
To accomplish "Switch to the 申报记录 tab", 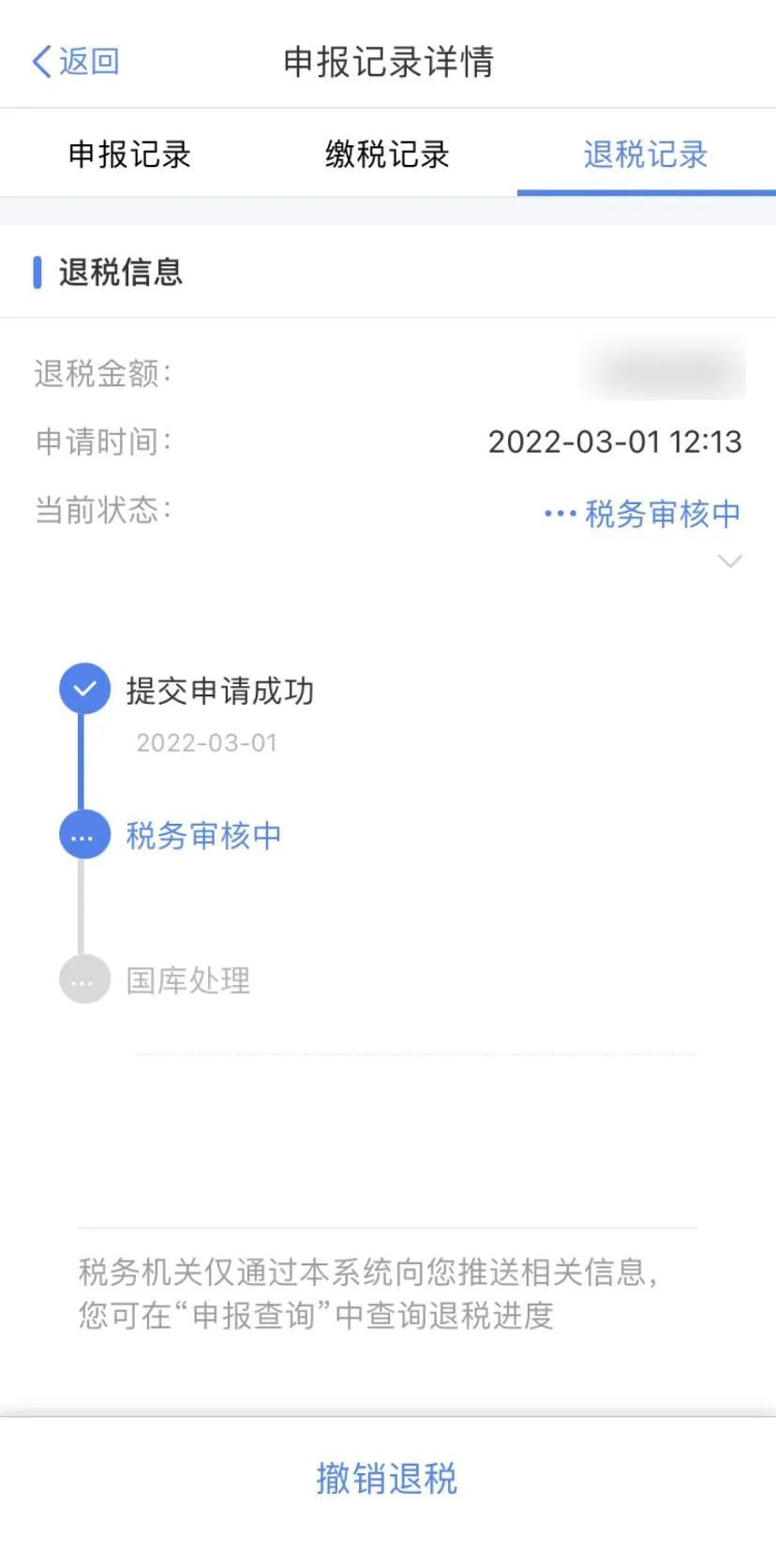I will (129, 155).
